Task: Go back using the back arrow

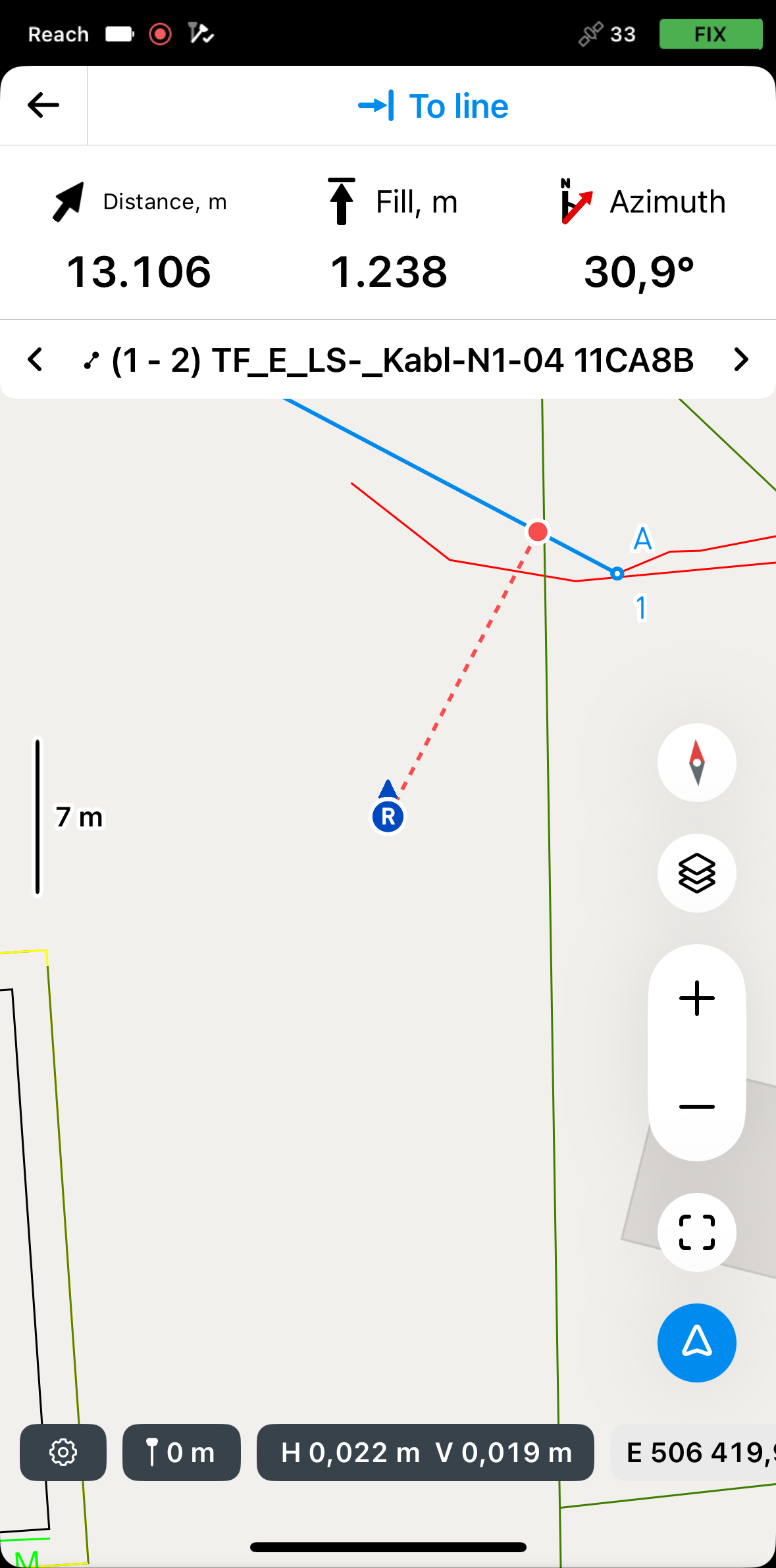Action: [x=43, y=105]
